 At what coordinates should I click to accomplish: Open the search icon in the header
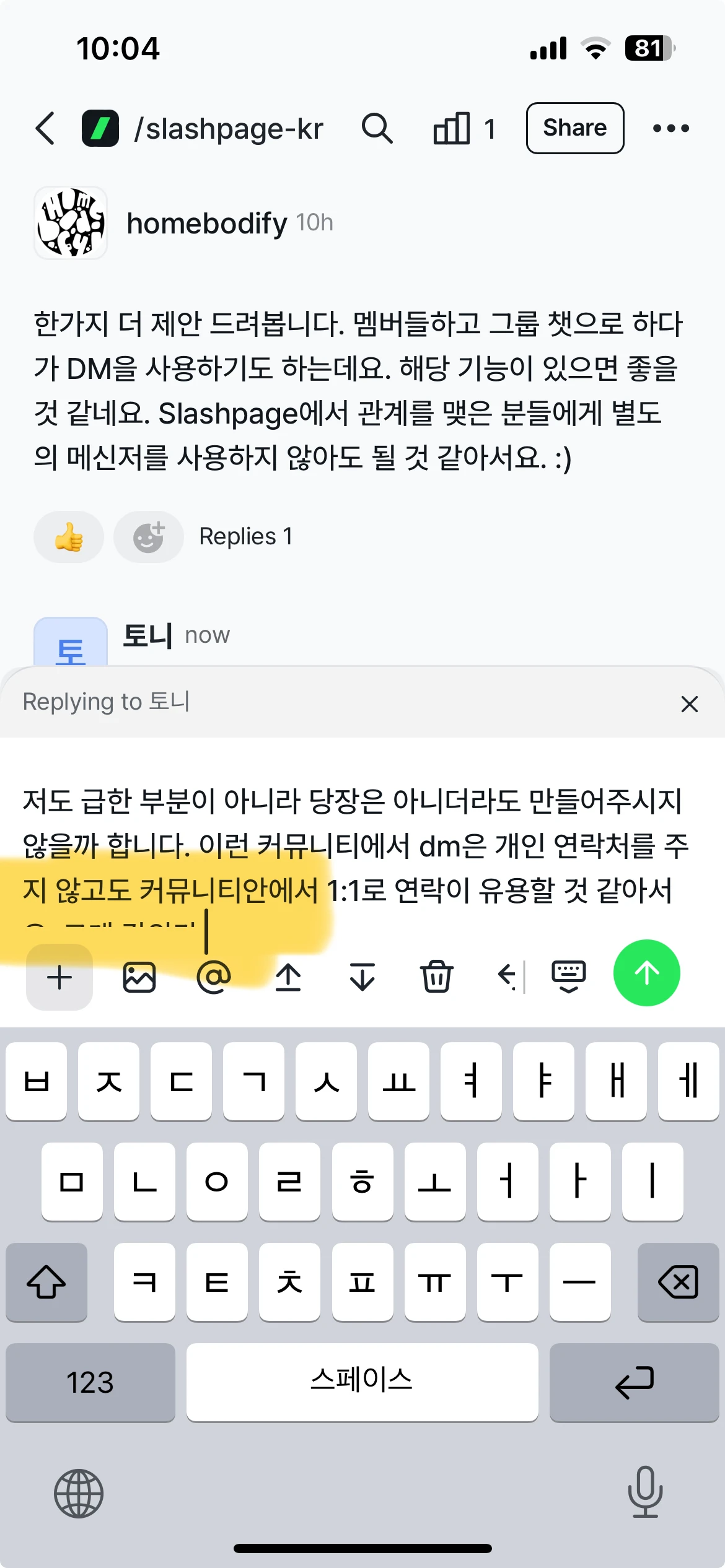click(377, 128)
